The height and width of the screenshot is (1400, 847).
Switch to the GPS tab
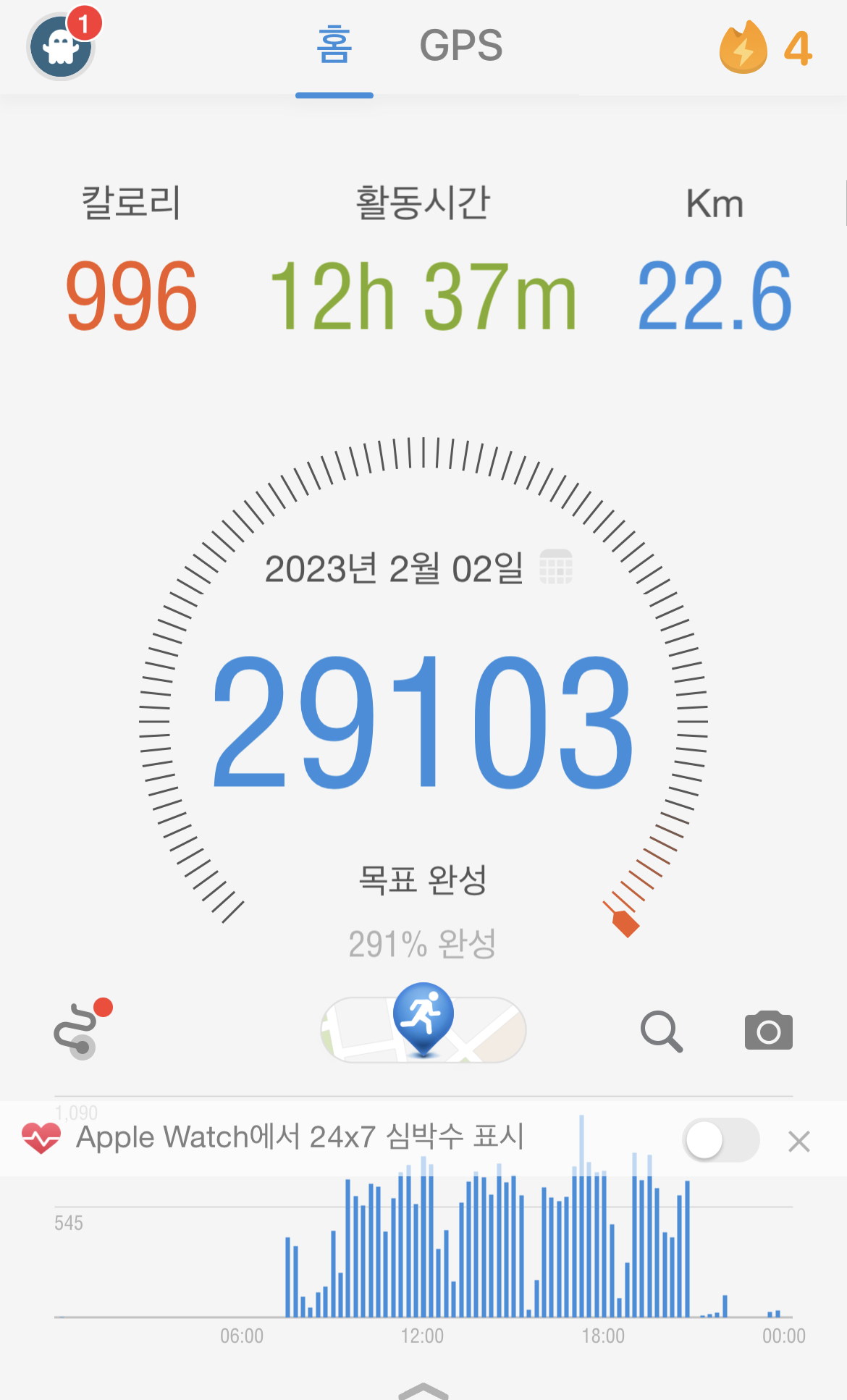click(x=461, y=46)
